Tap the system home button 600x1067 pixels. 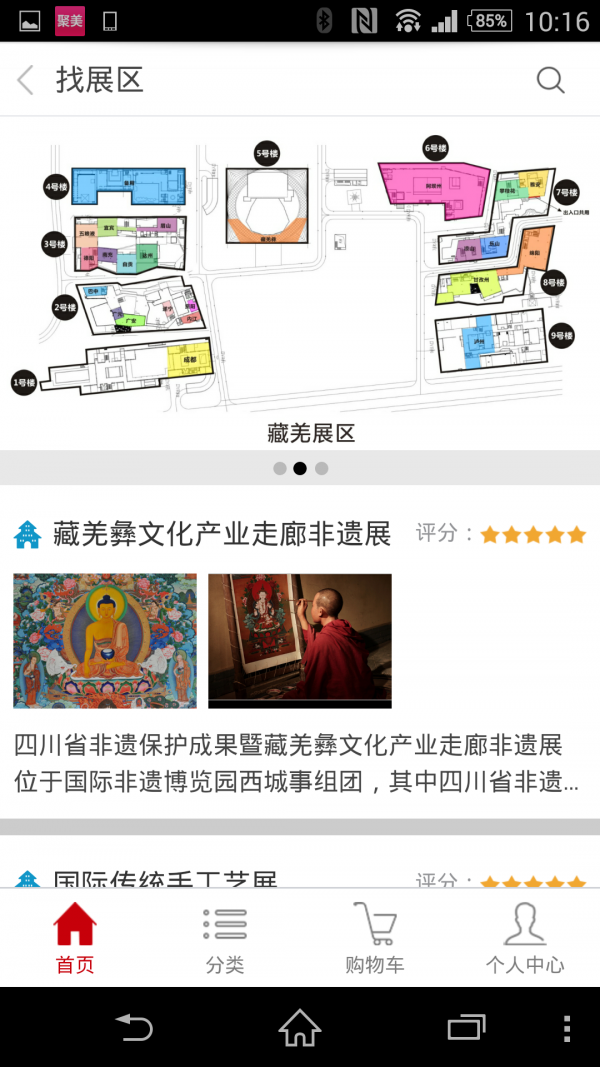tap(300, 1027)
